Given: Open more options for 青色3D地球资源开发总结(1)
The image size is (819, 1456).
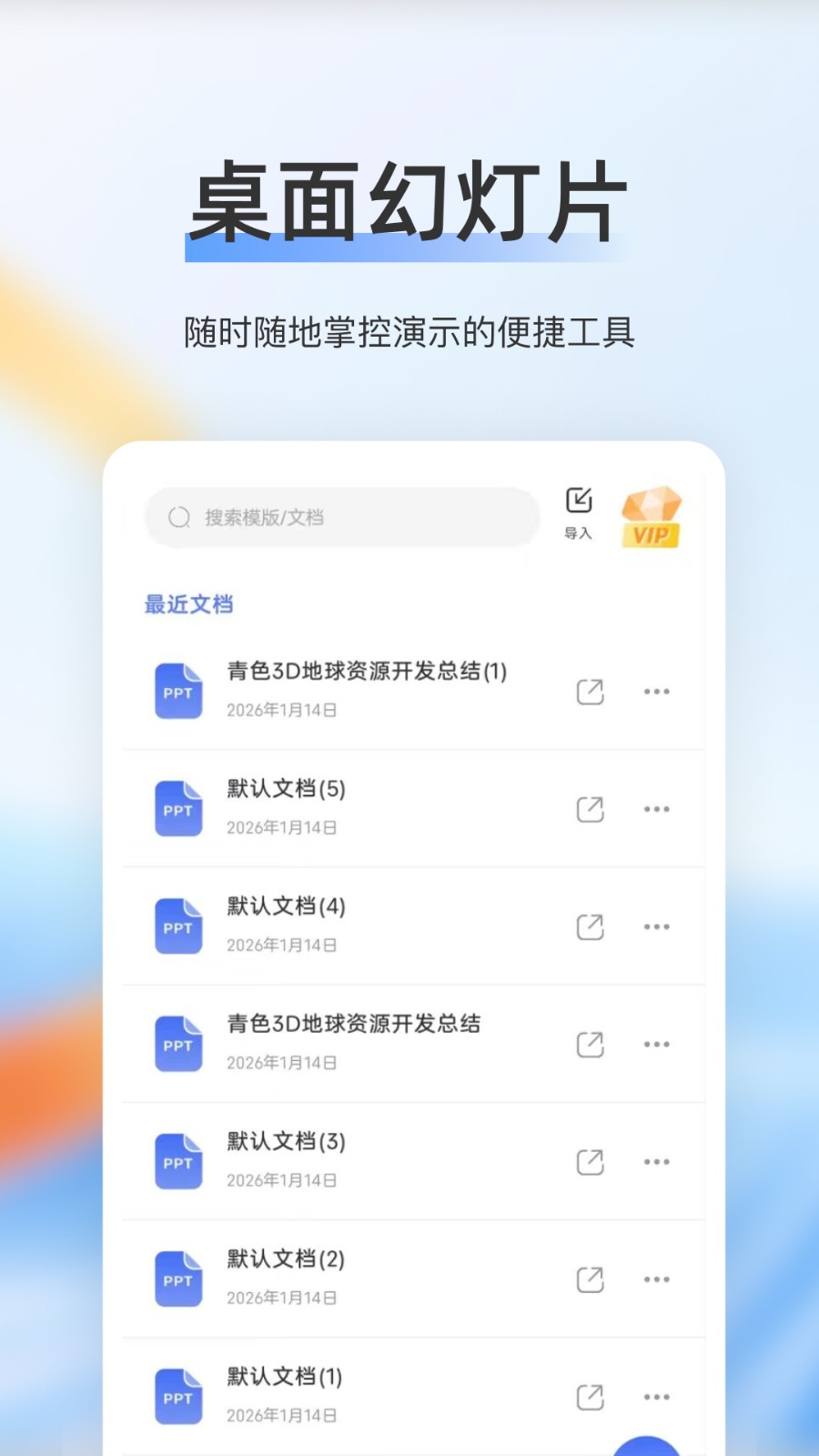Looking at the screenshot, I should point(657,691).
